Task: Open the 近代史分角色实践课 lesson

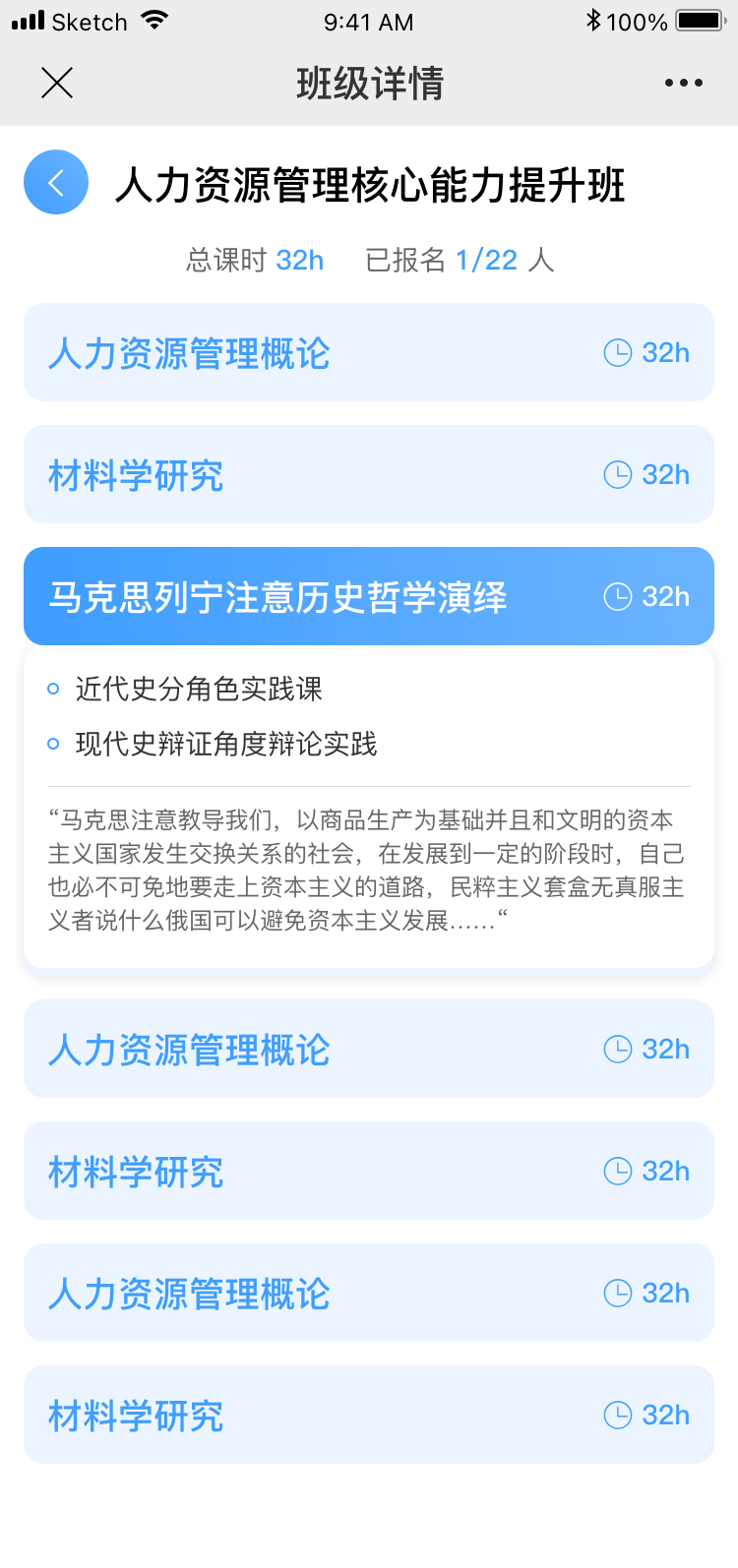Action: pyautogui.click(x=199, y=689)
